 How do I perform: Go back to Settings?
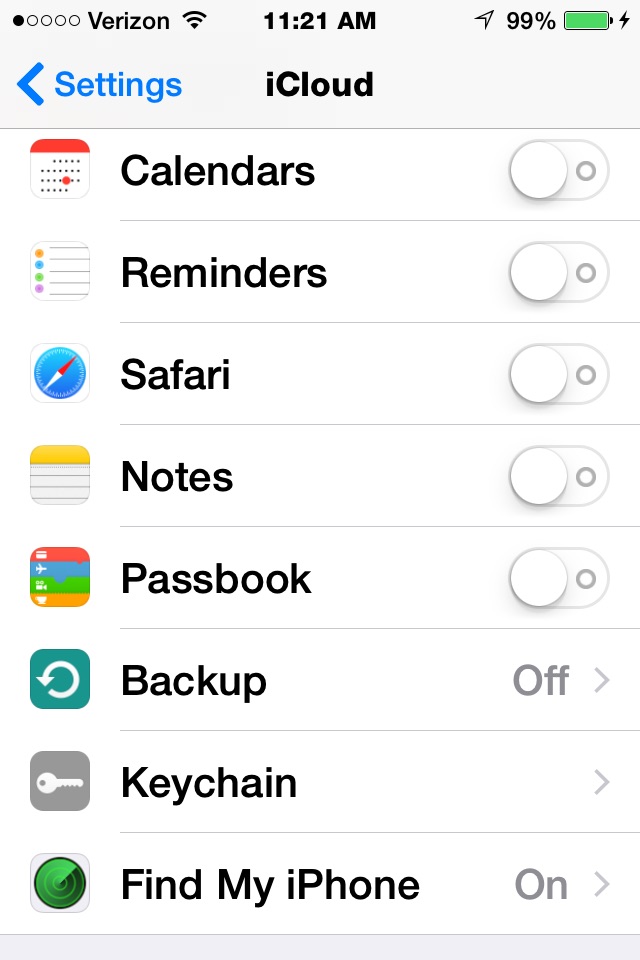[x=100, y=85]
